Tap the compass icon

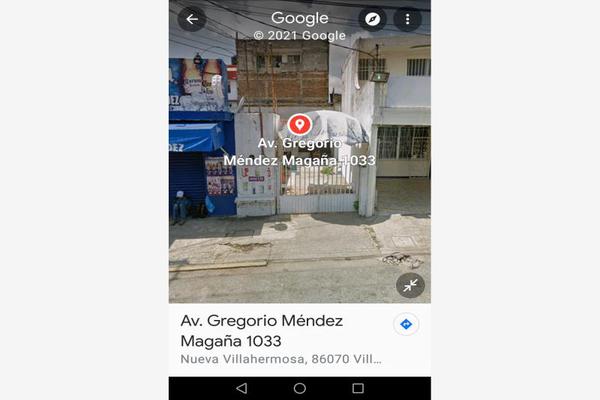tap(372, 19)
